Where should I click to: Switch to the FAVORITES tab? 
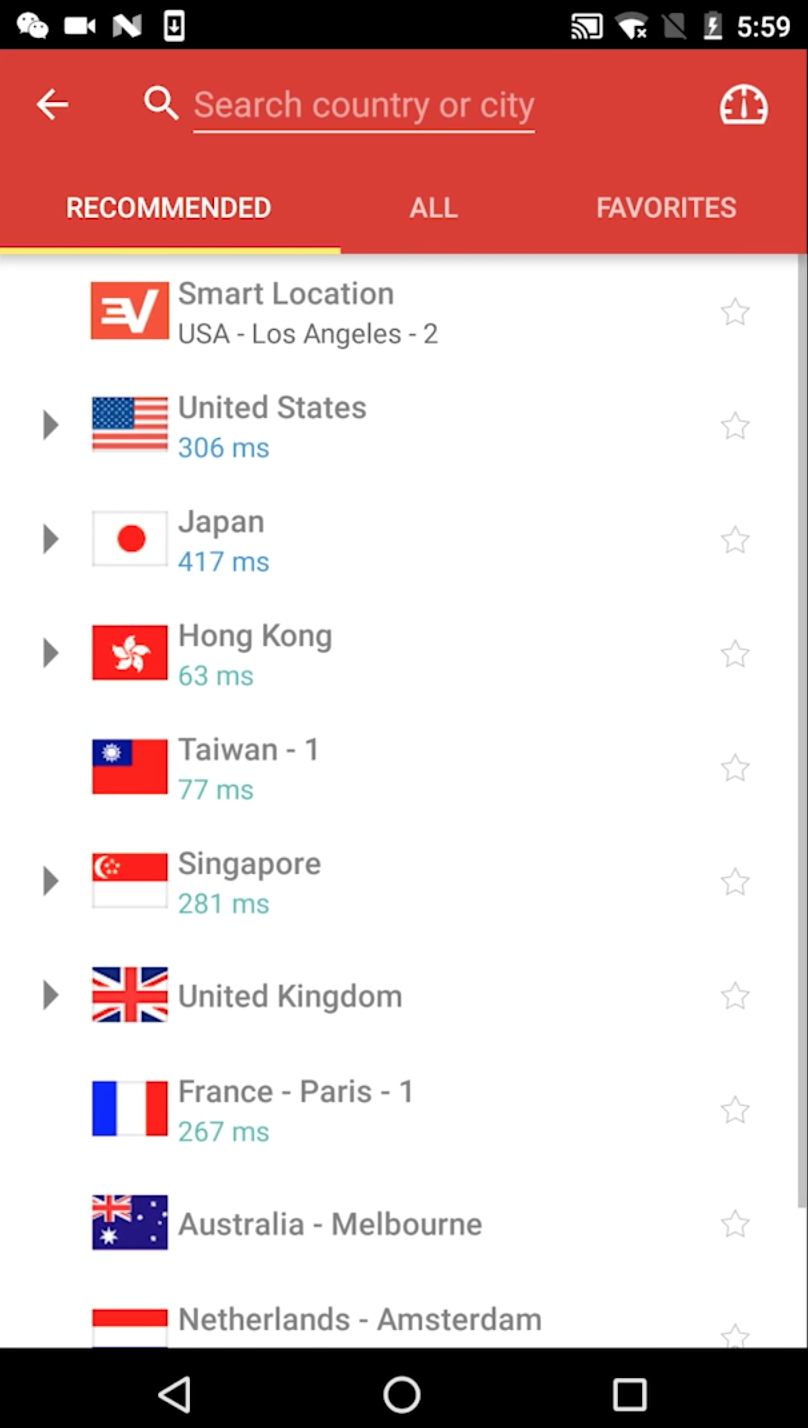666,208
